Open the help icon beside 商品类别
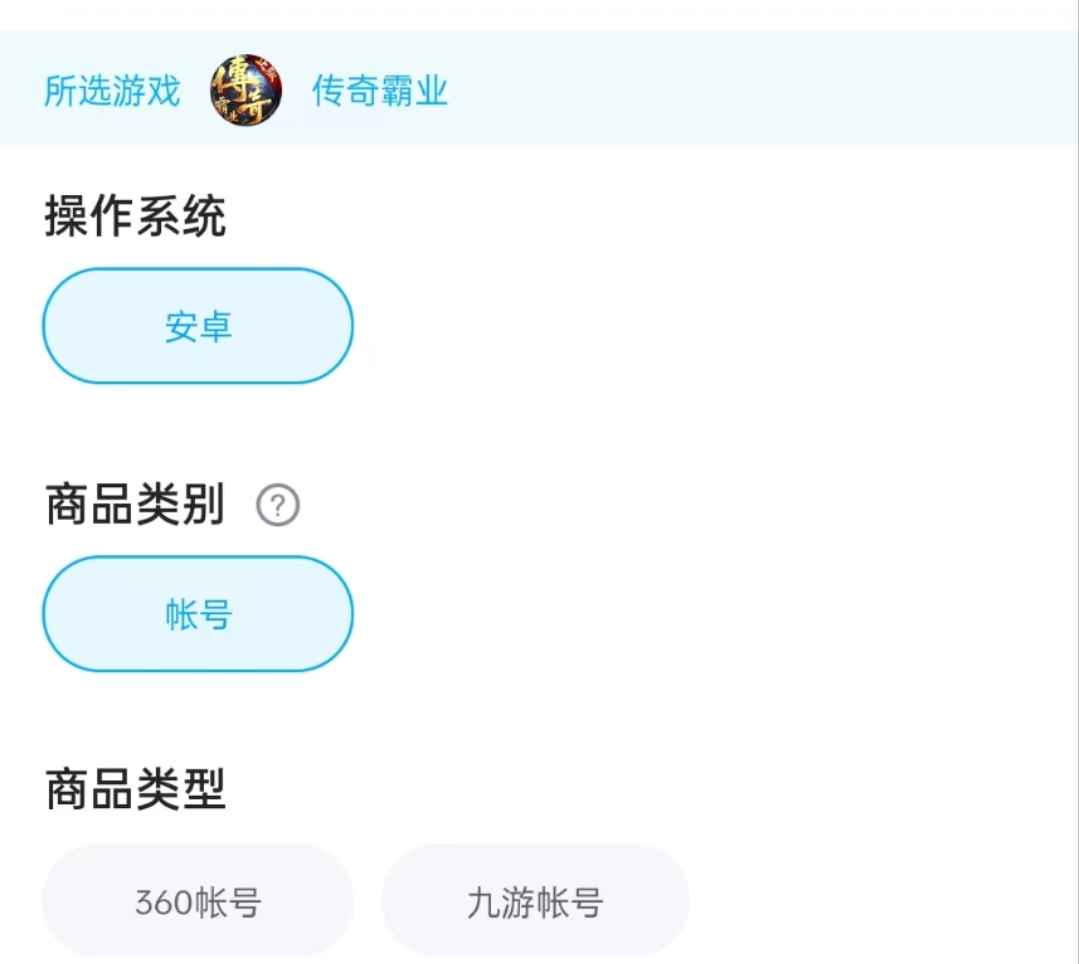 278,507
